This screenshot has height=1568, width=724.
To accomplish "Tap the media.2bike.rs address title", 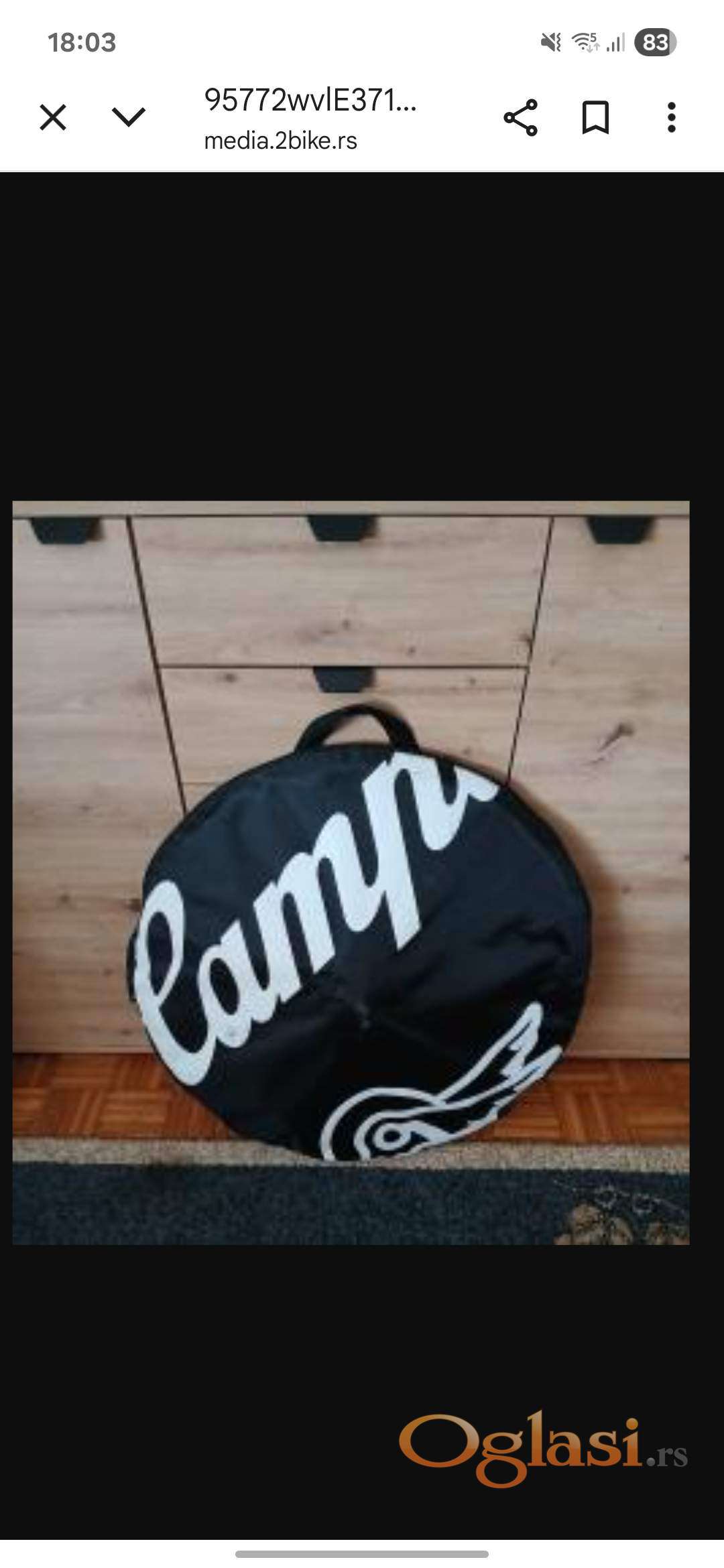I will coord(310,119).
